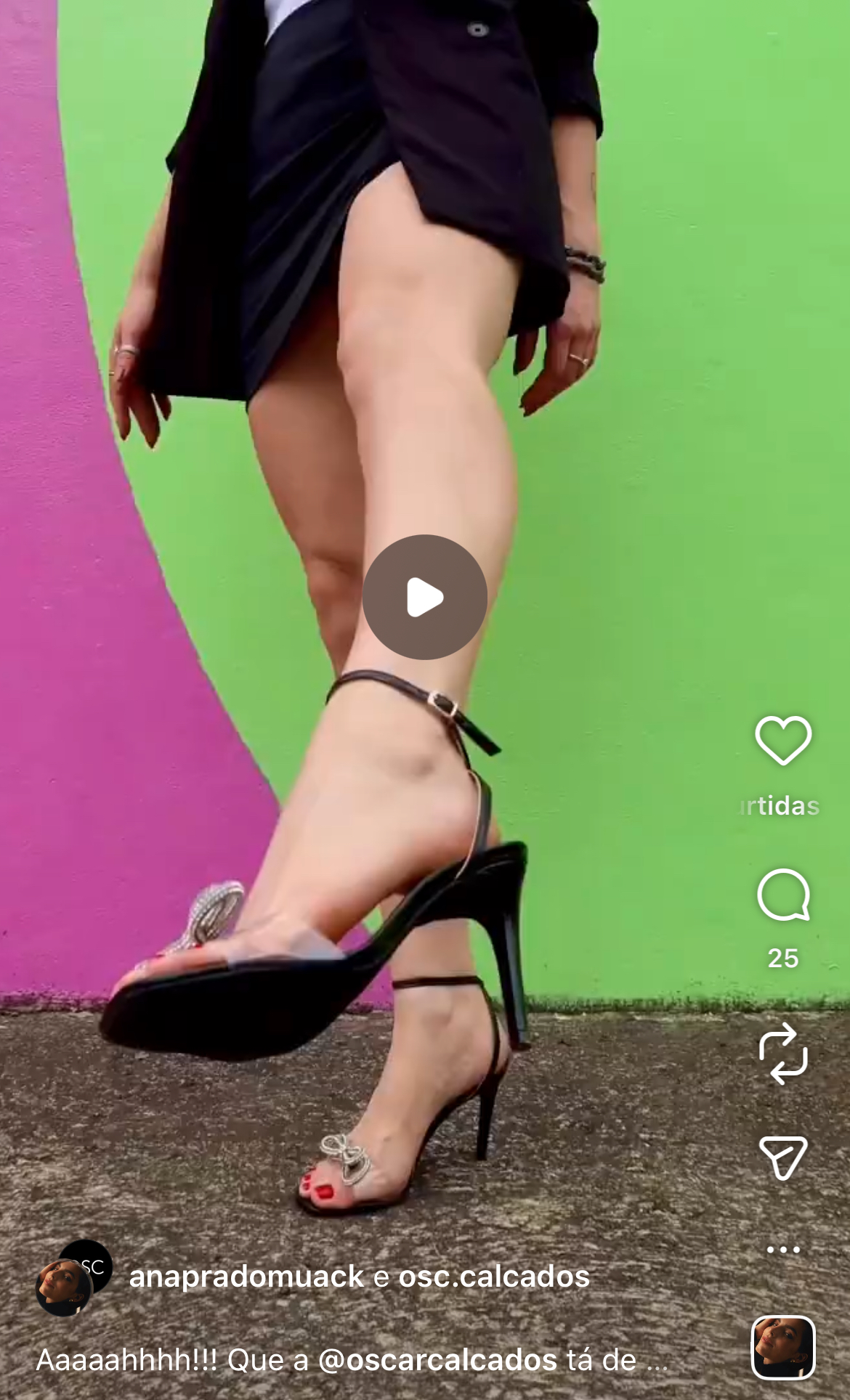Share the reel via paper plane icon
Image resolution: width=850 pixels, height=1400 pixels.
pos(783,1157)
